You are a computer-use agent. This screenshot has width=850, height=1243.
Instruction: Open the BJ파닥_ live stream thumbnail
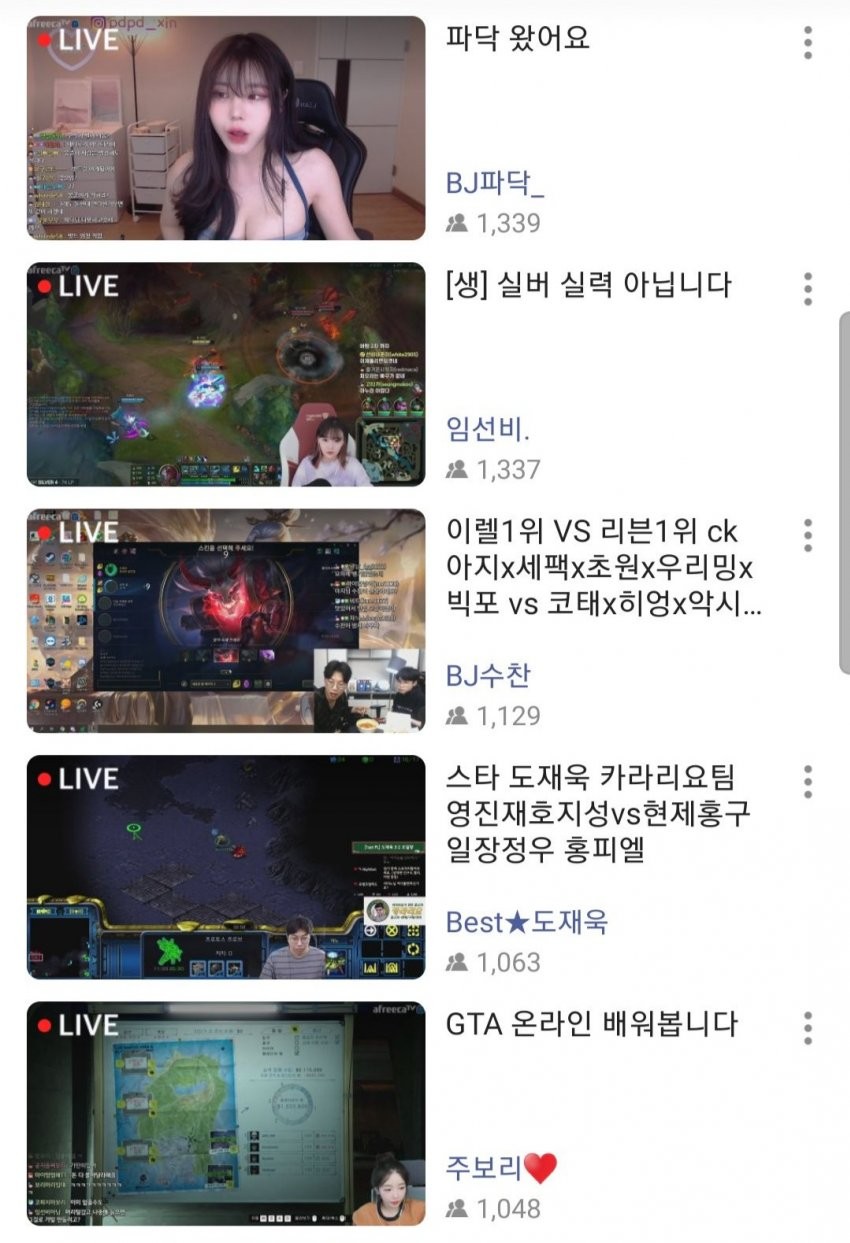225,128
